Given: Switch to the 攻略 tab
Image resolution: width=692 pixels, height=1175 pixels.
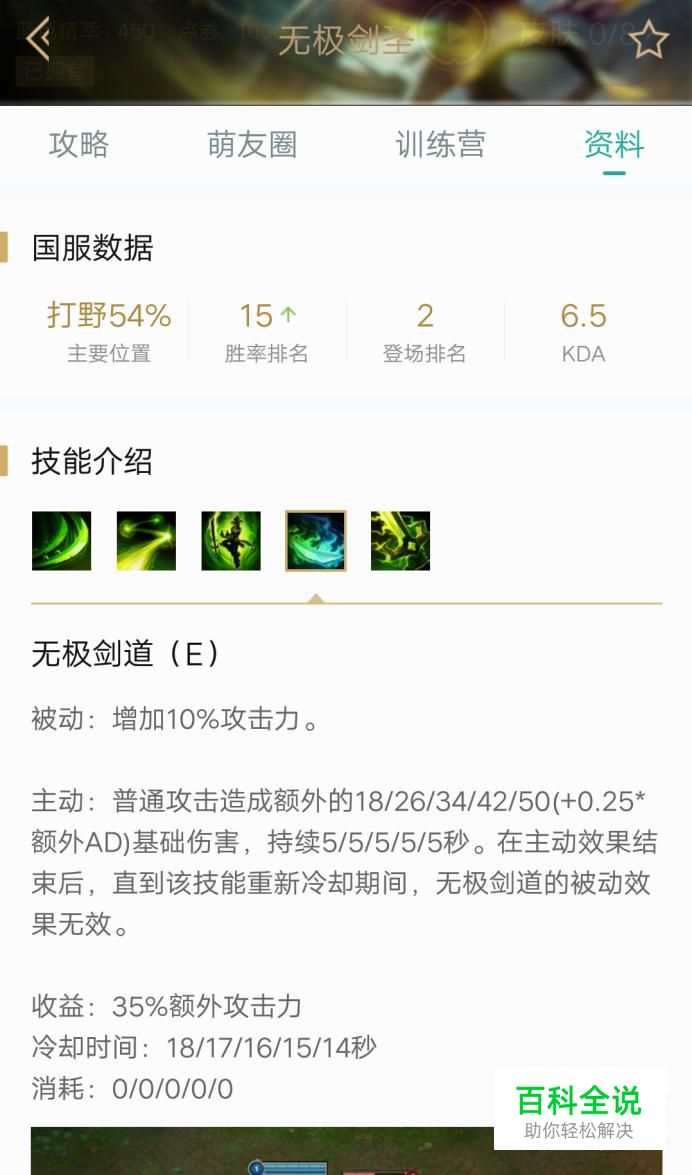Looking at the screenshot, I should [79, 145].
